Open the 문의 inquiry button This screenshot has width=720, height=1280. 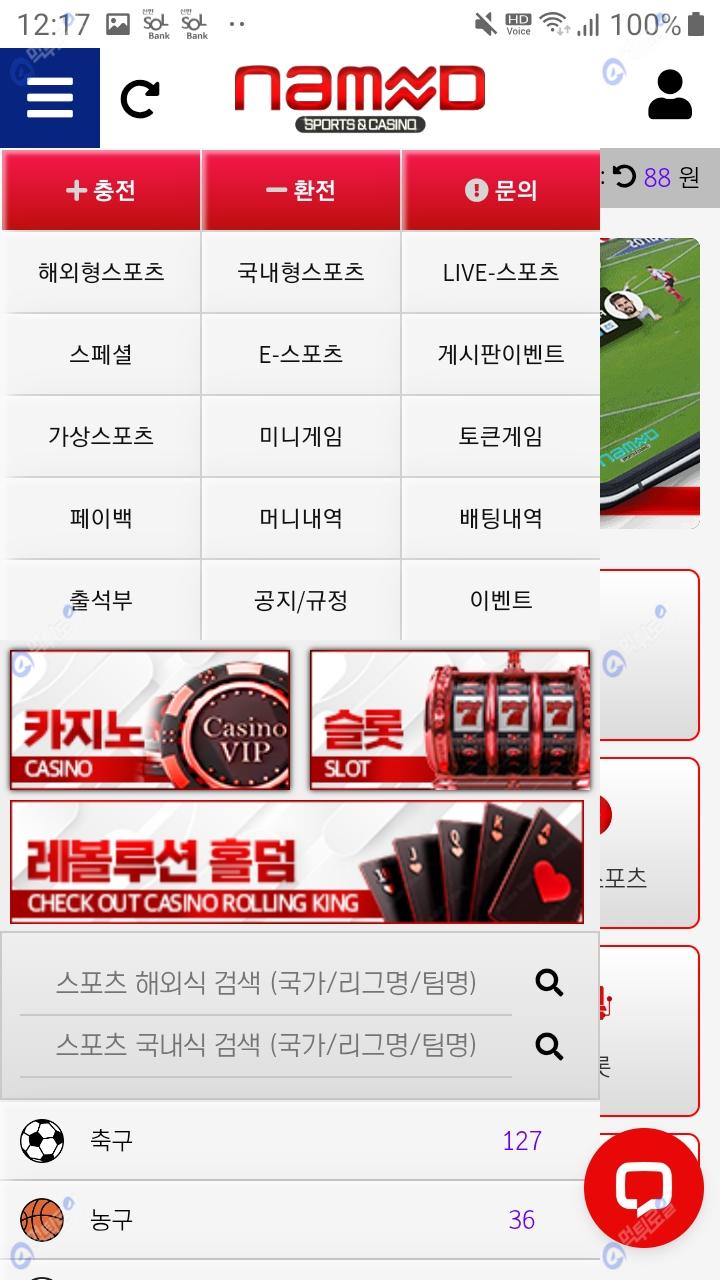coord(501,190)
